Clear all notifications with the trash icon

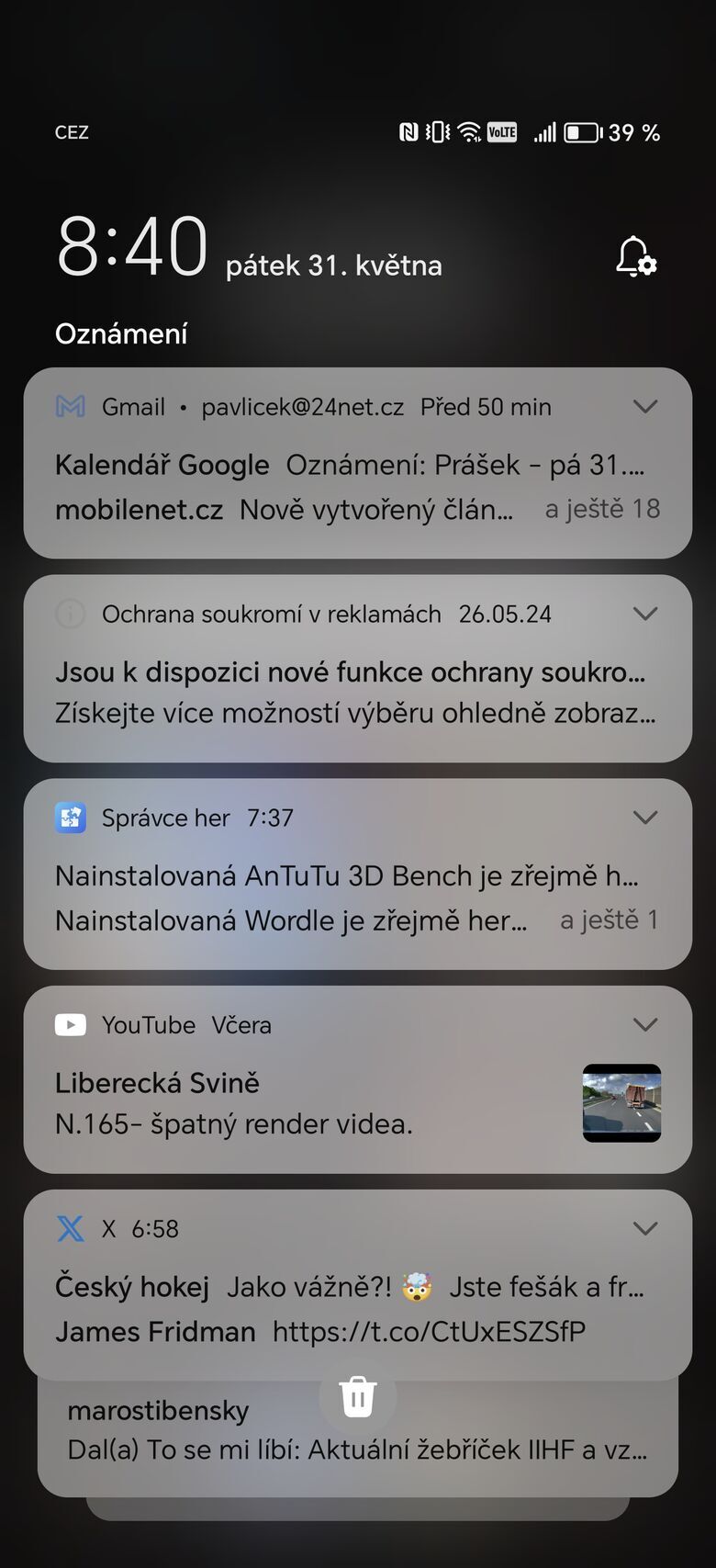[x=358, y=1397]
